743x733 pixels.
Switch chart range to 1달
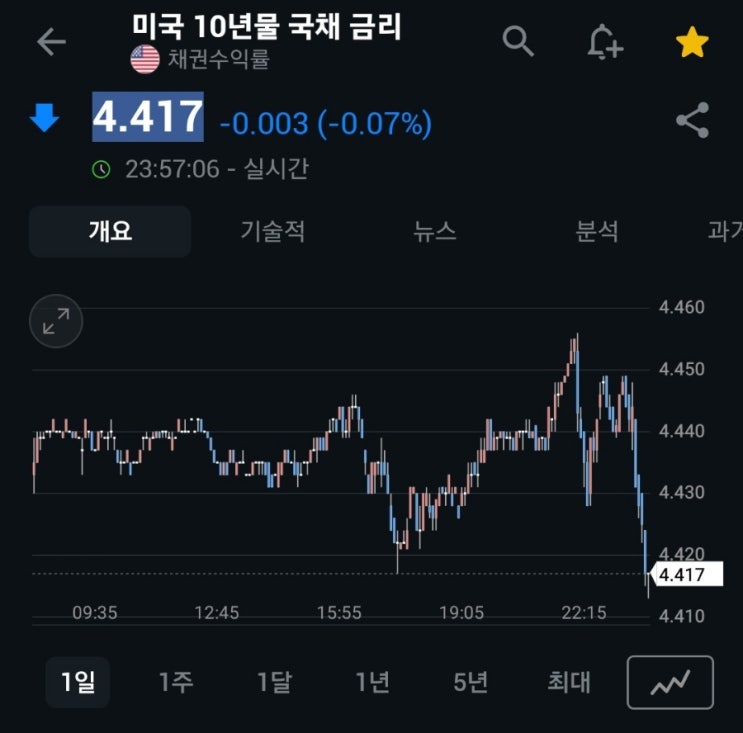(274, 683)
